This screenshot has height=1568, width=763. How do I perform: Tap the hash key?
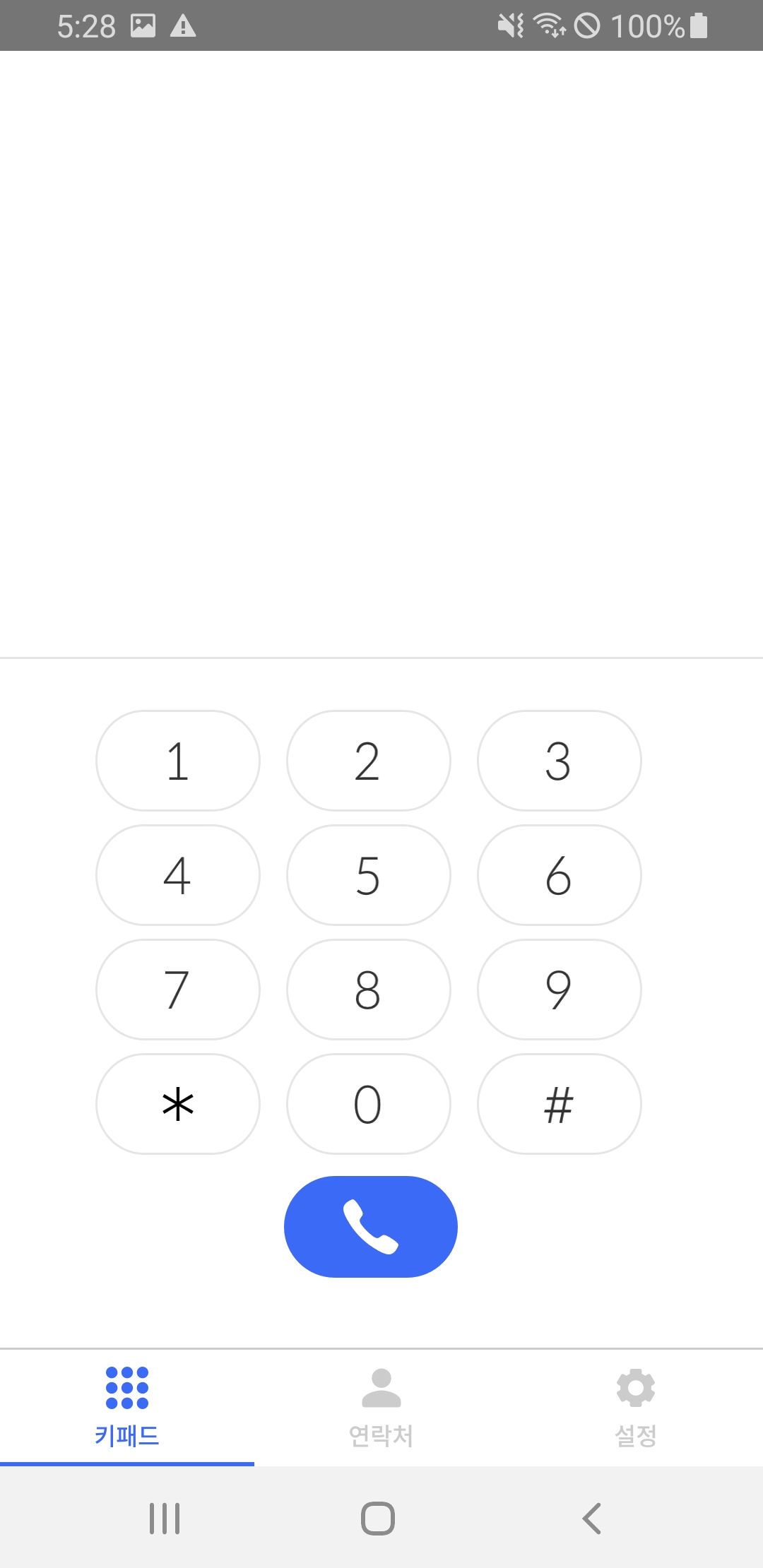(560, 1104)
